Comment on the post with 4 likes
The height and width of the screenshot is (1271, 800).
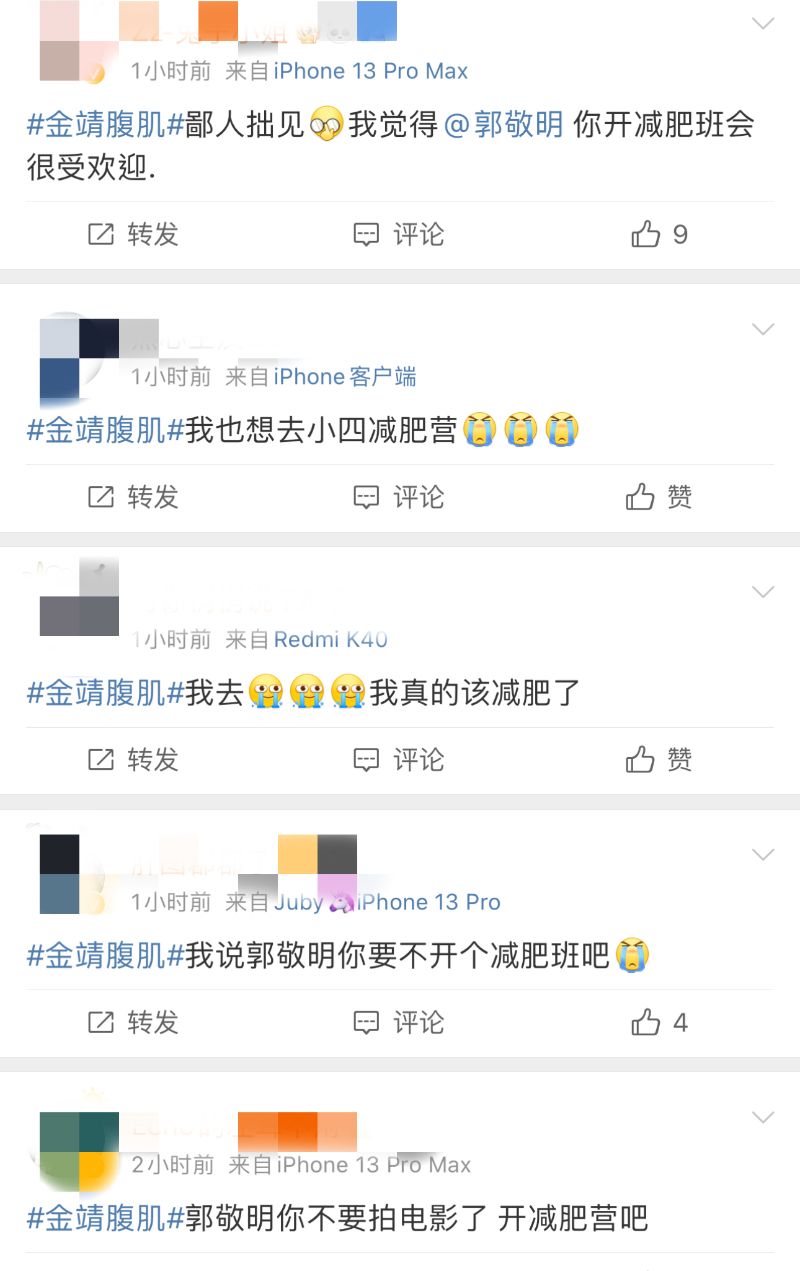click(x=399, y=1023)
